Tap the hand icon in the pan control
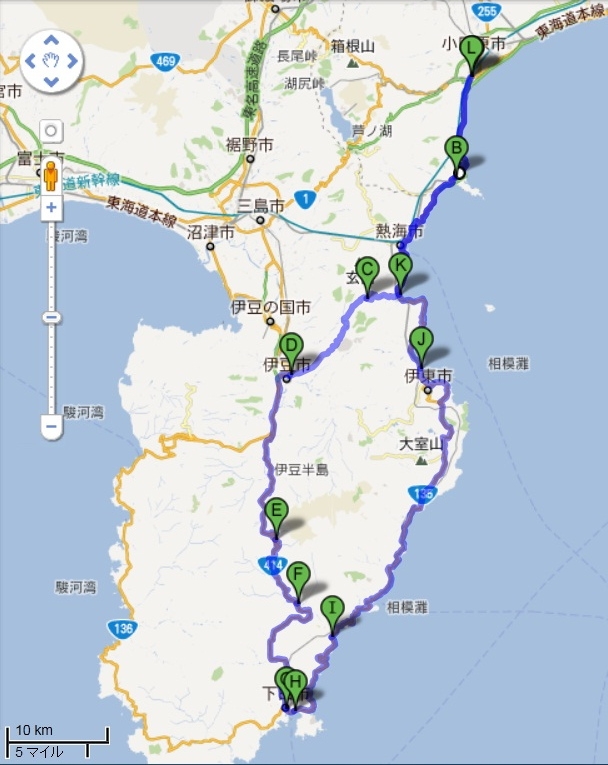Viewport: 608px width, 765px height. 51,60
